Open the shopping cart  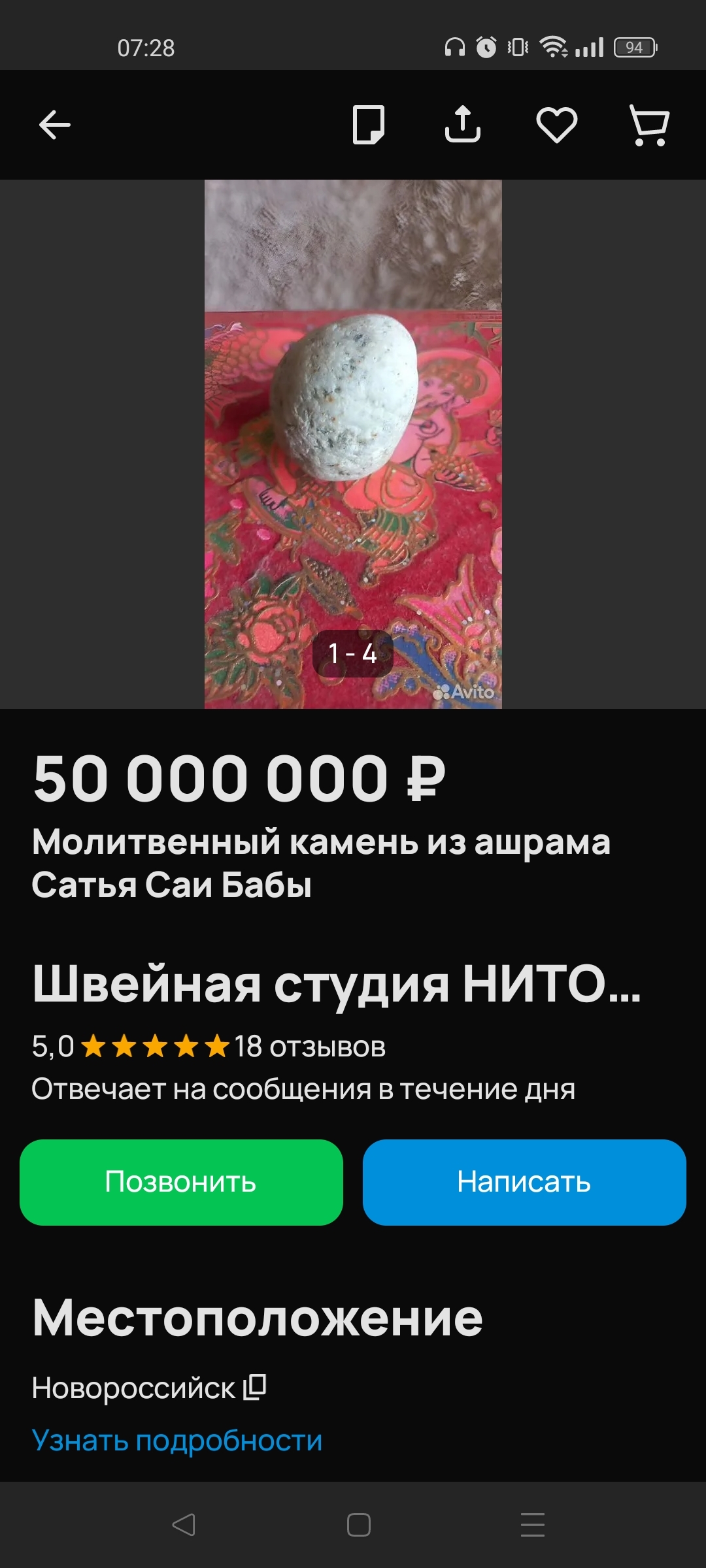(649, 125)
